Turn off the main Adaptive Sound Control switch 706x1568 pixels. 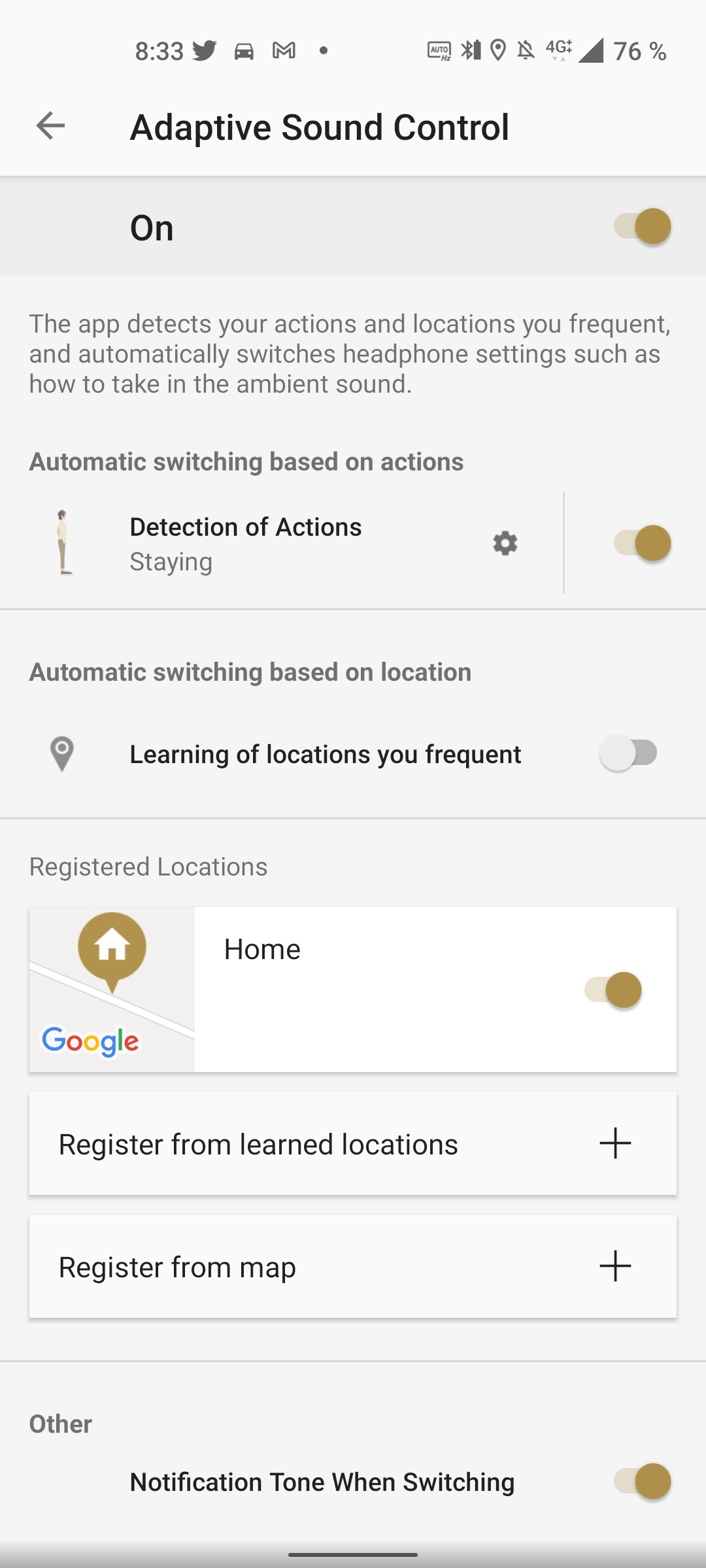click(x=642, y=227)
